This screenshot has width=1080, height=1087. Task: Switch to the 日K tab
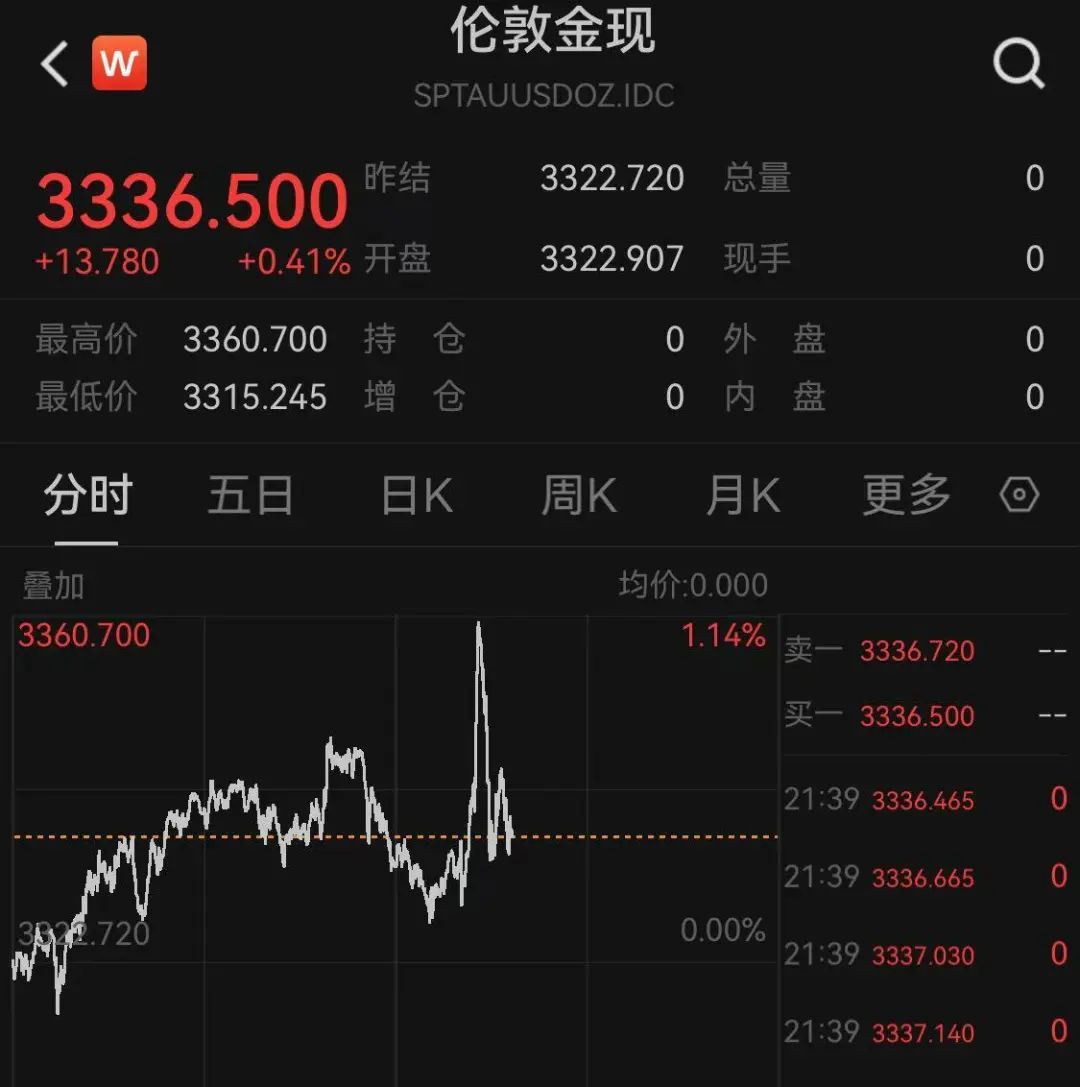(x=416, y=496)
